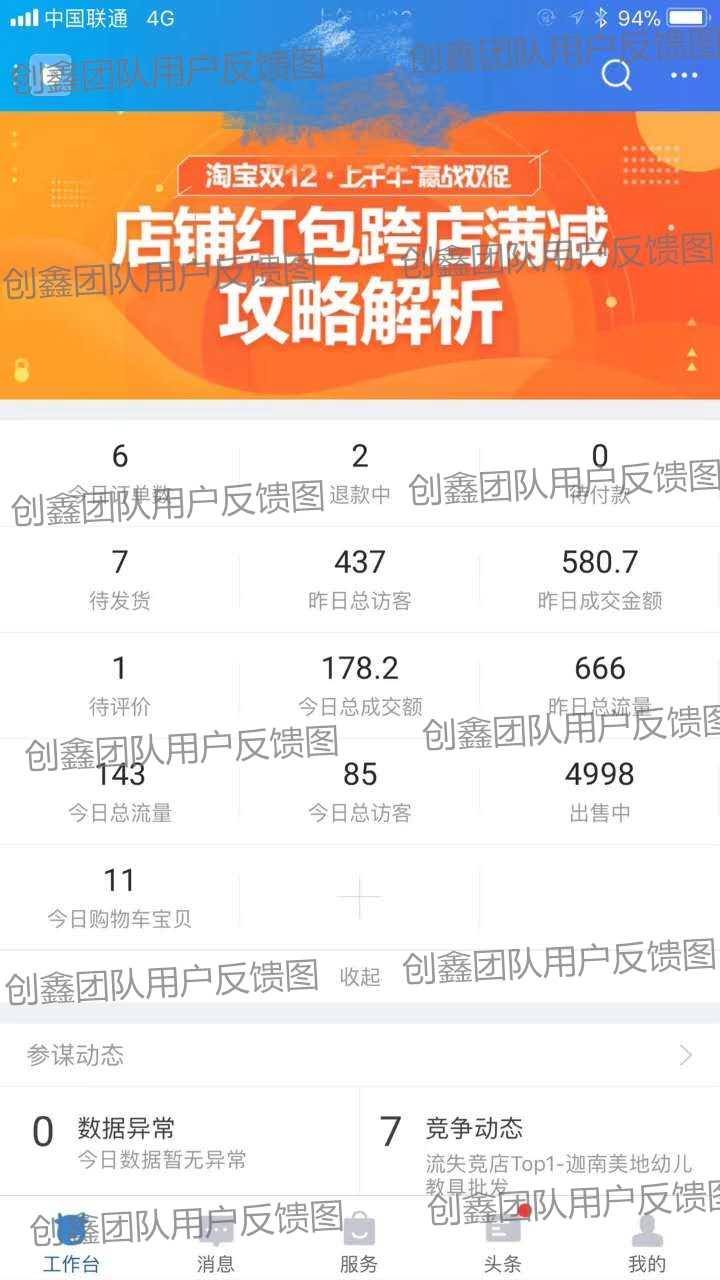Open the 店铺红包跨店满减 promo banner
720x1280 pixels.
(360, 255)
